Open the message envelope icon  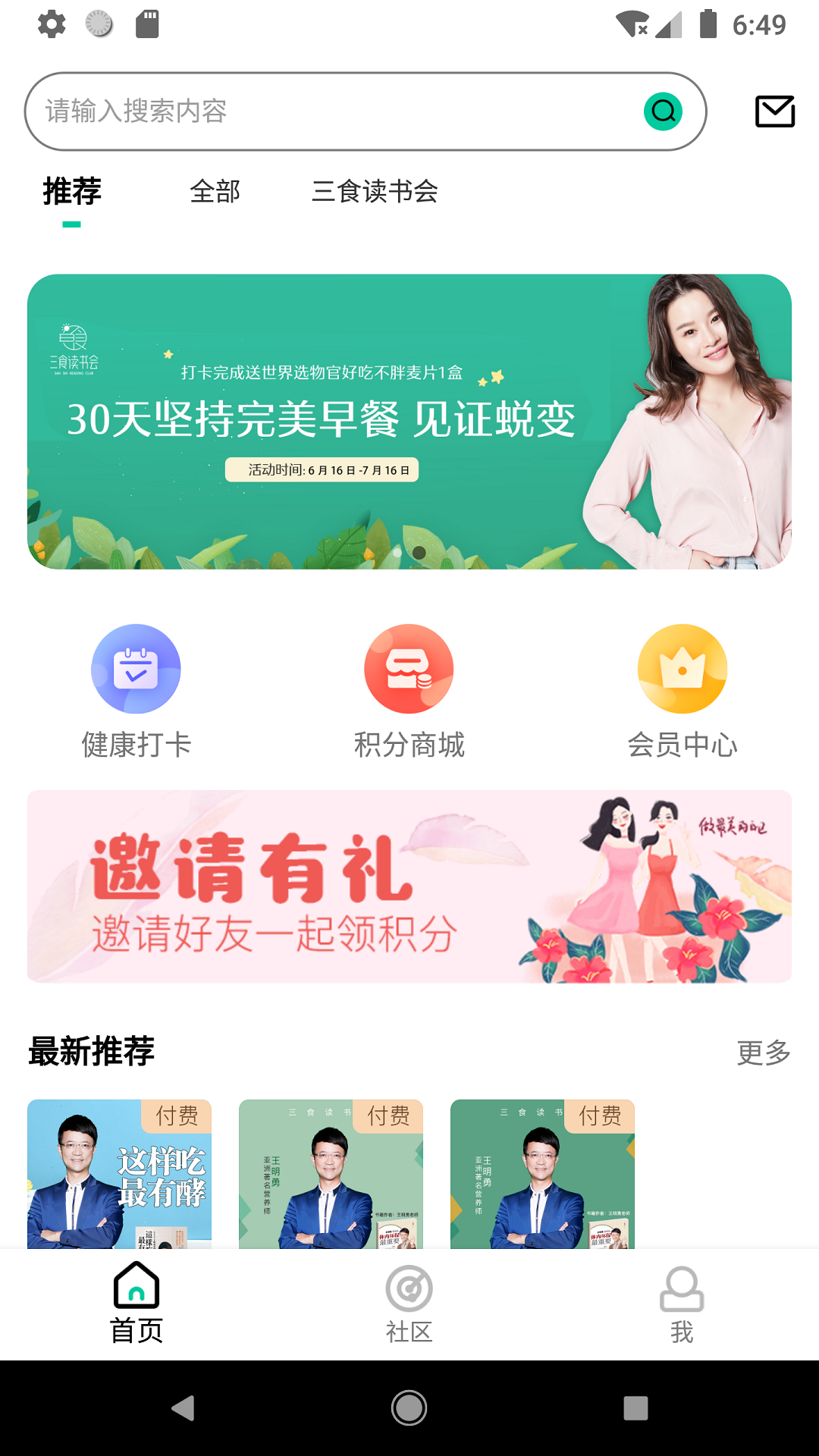[774, 110]
